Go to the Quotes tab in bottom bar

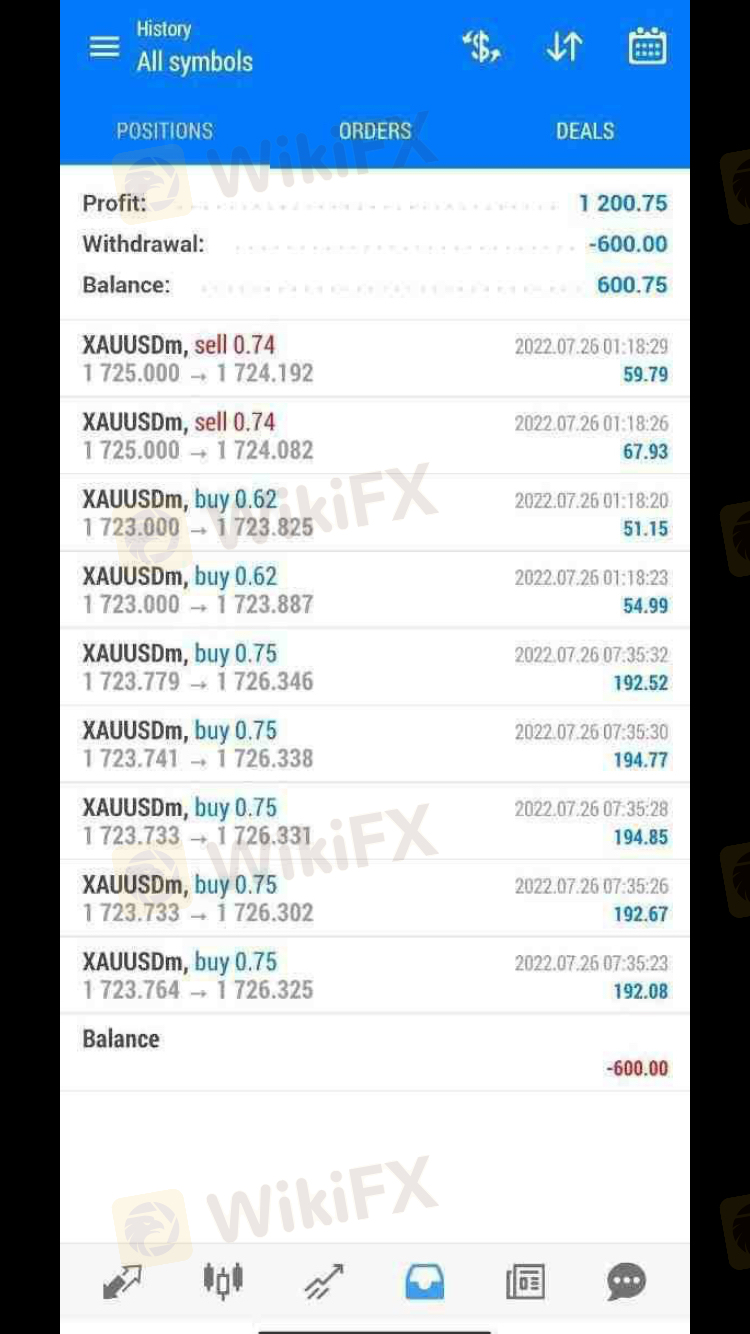pos(122,1281)
